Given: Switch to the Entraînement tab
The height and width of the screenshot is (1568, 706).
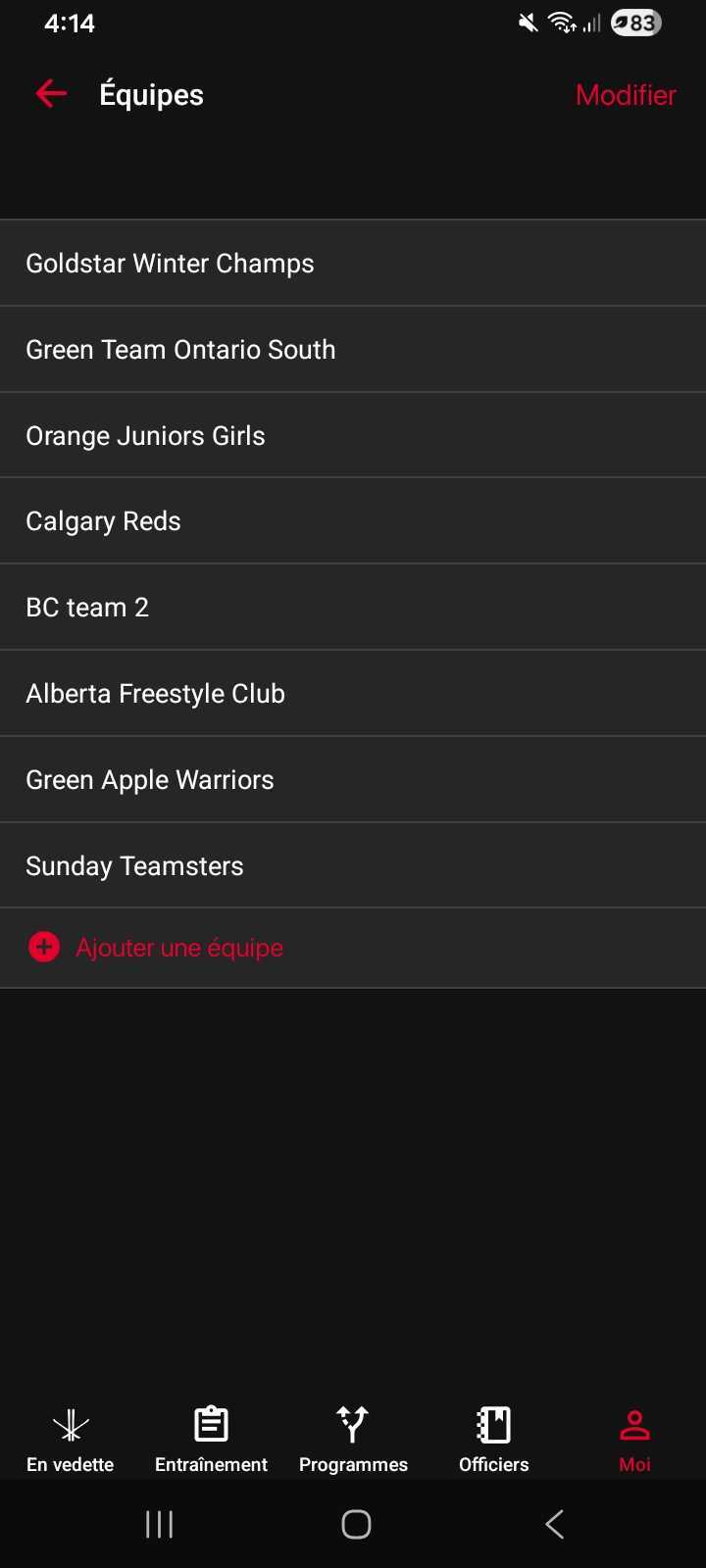Looking at the screenshot, I should 211,1438.
